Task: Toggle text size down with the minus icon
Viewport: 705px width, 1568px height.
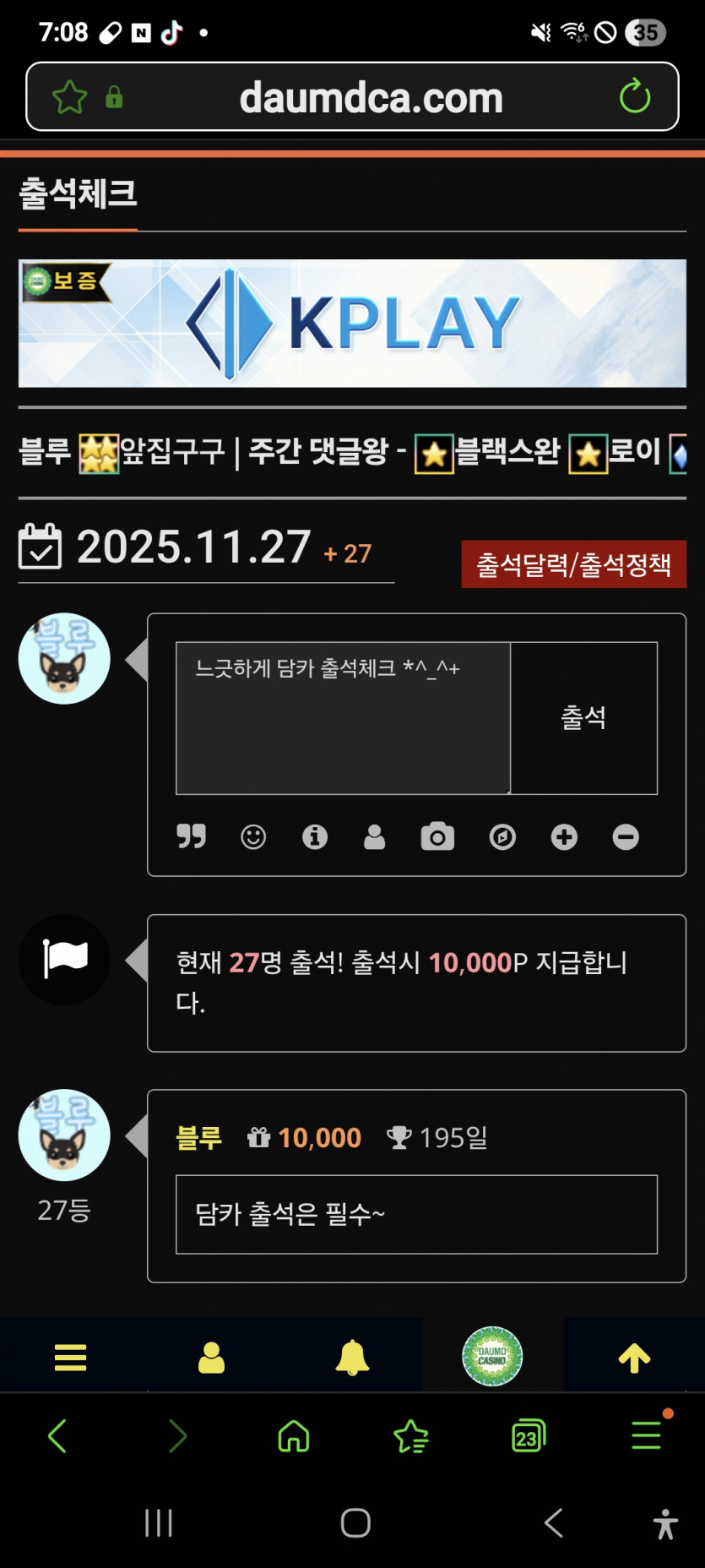Action: pos(625,837)
